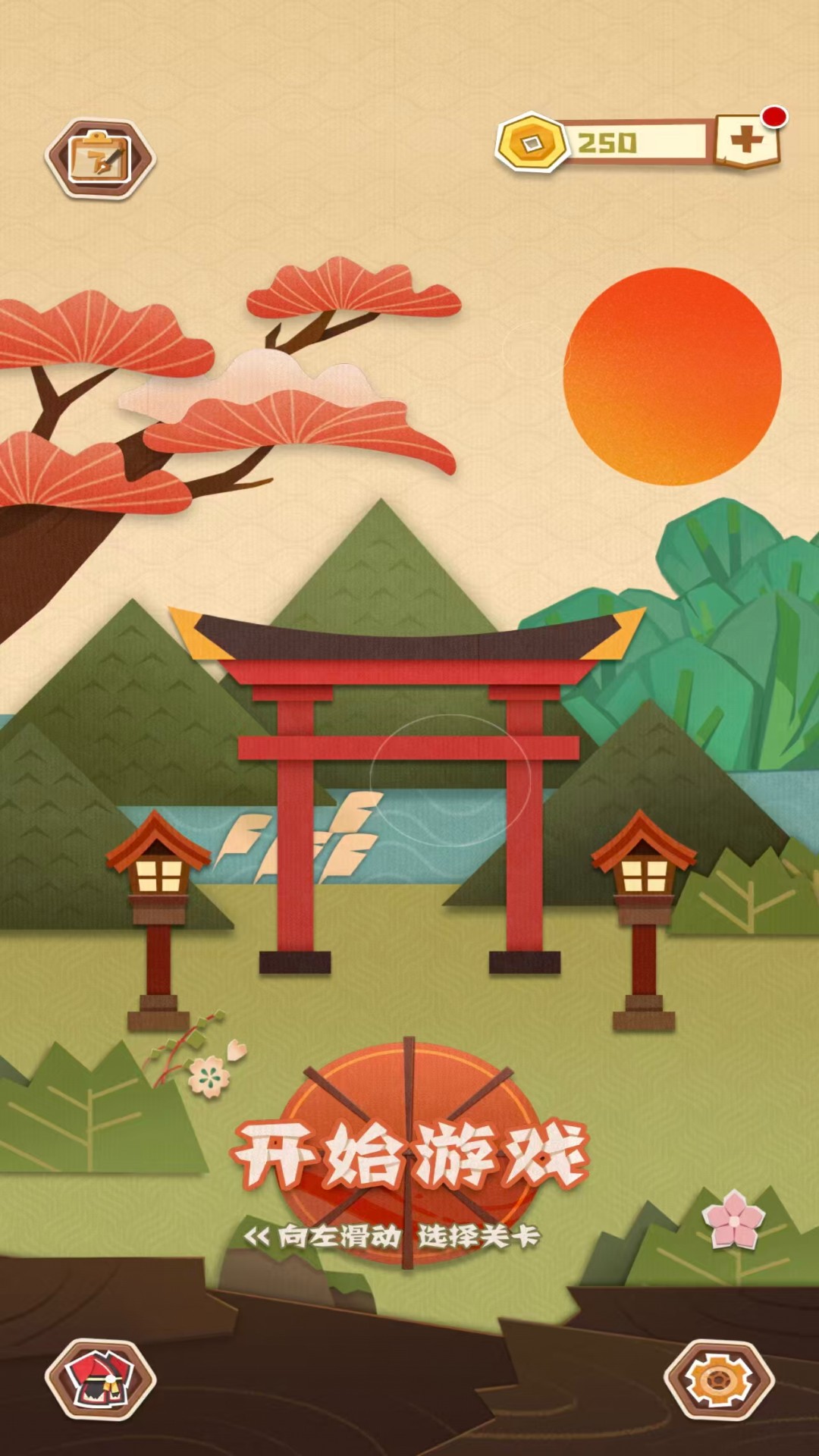Tap the 开始游戏 start game button
The height and width of the screenshot is (1456, 819).
409,1154
